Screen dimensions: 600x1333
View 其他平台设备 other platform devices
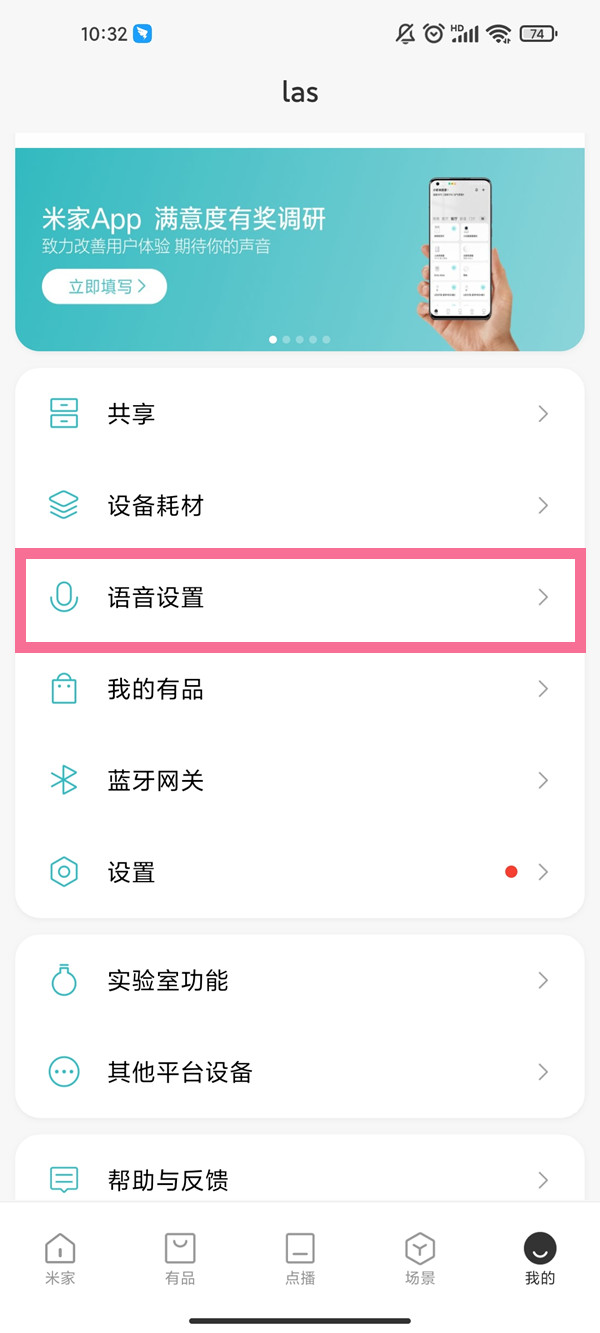pyautogui.click(x=300, y=1073)
